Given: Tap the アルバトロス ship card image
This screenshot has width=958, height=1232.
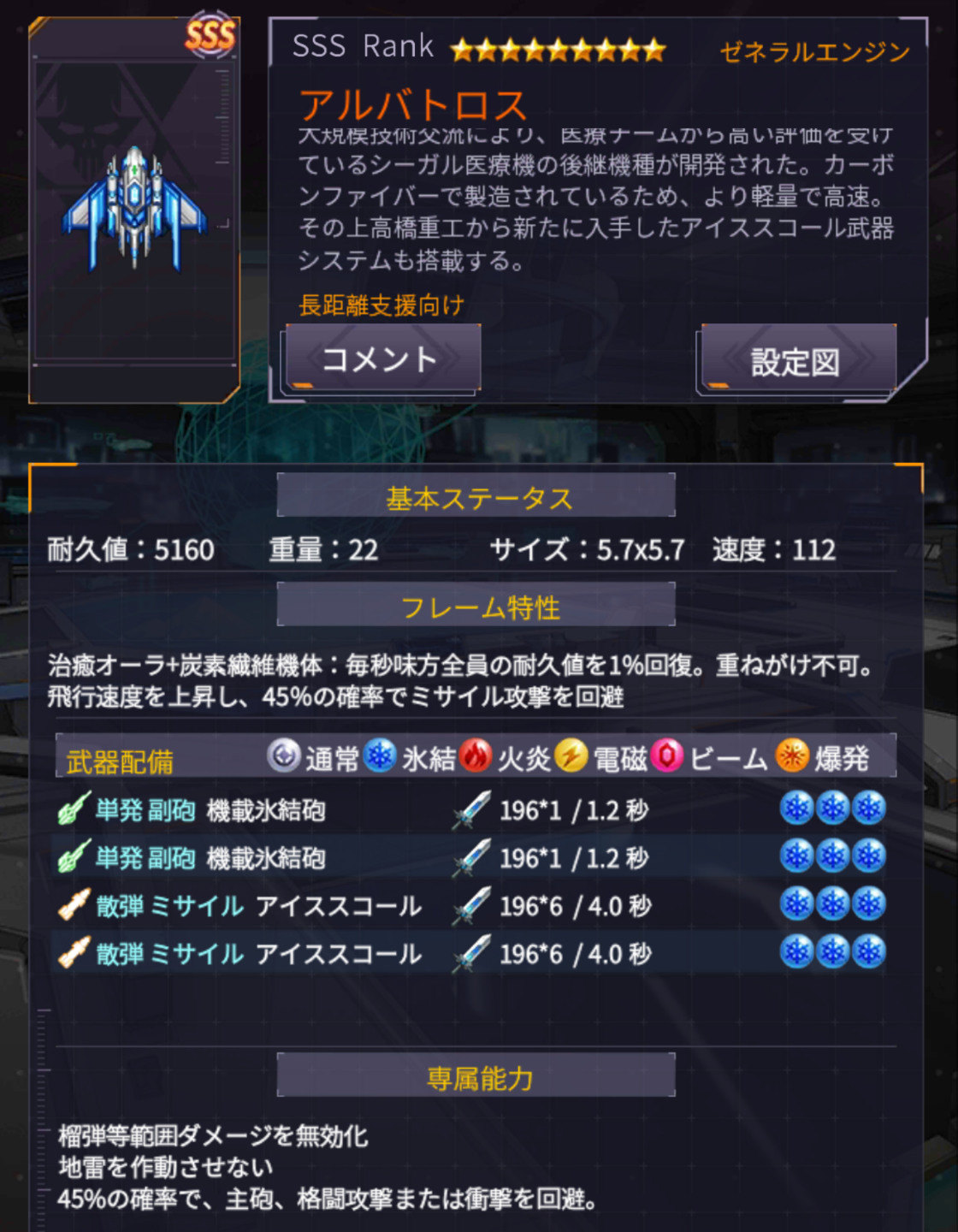Looking at the screenshot, I should [134, 210].
